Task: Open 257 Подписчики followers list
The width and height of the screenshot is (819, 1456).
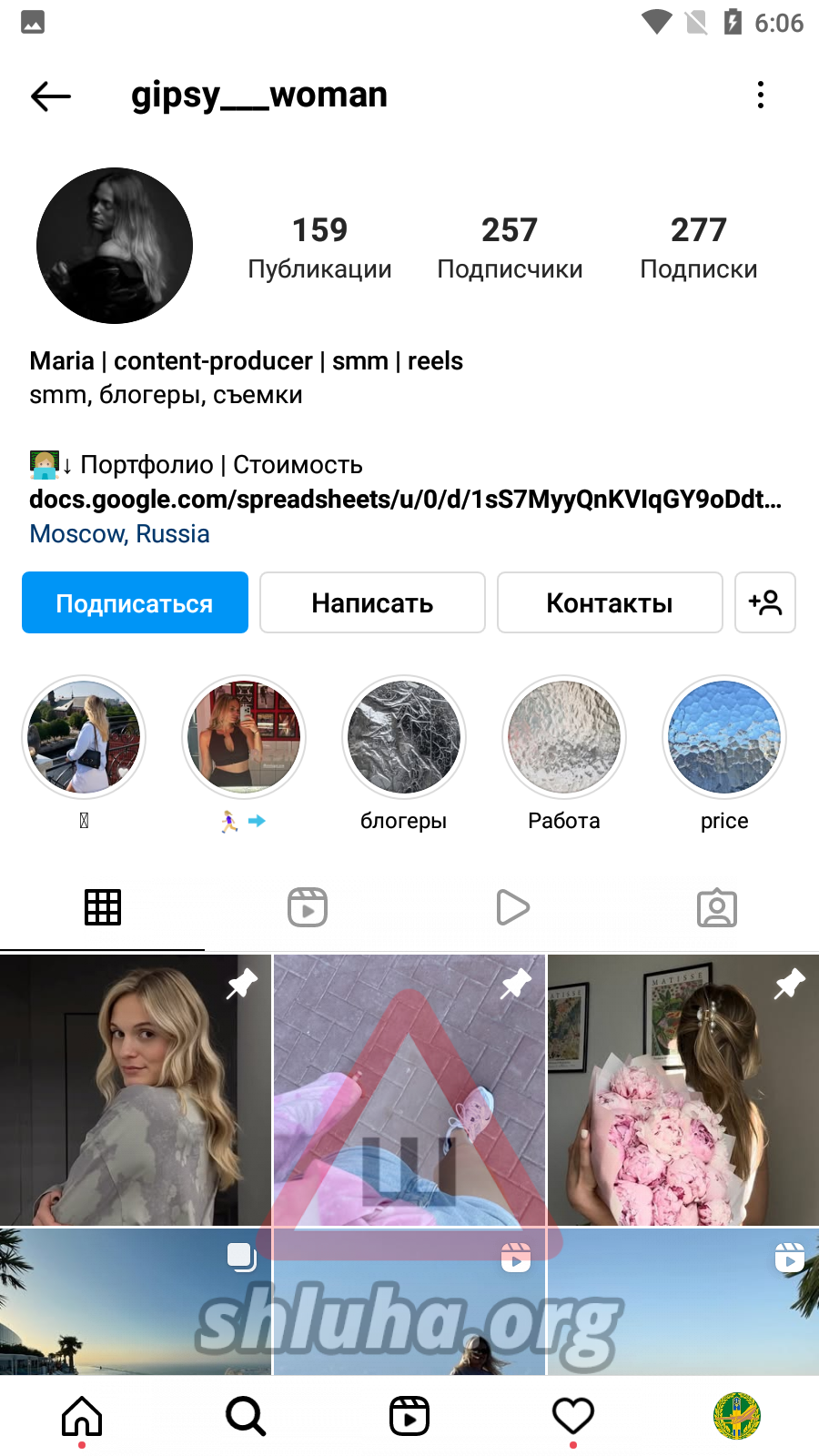Action: point(510,248)
